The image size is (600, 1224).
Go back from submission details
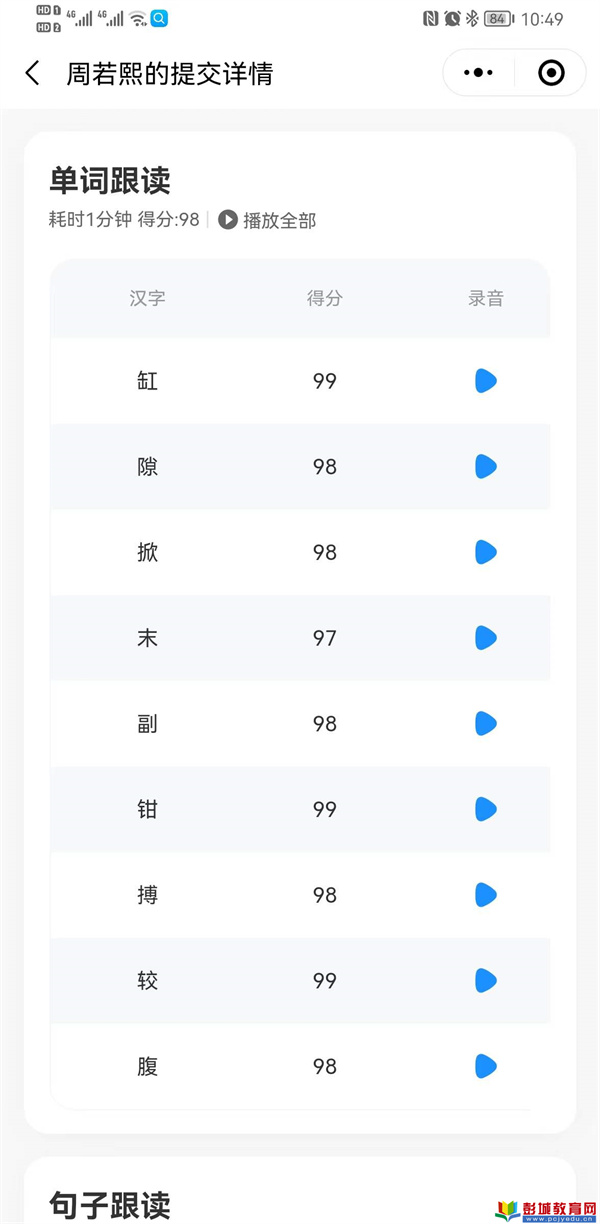(x=33, y=73)
